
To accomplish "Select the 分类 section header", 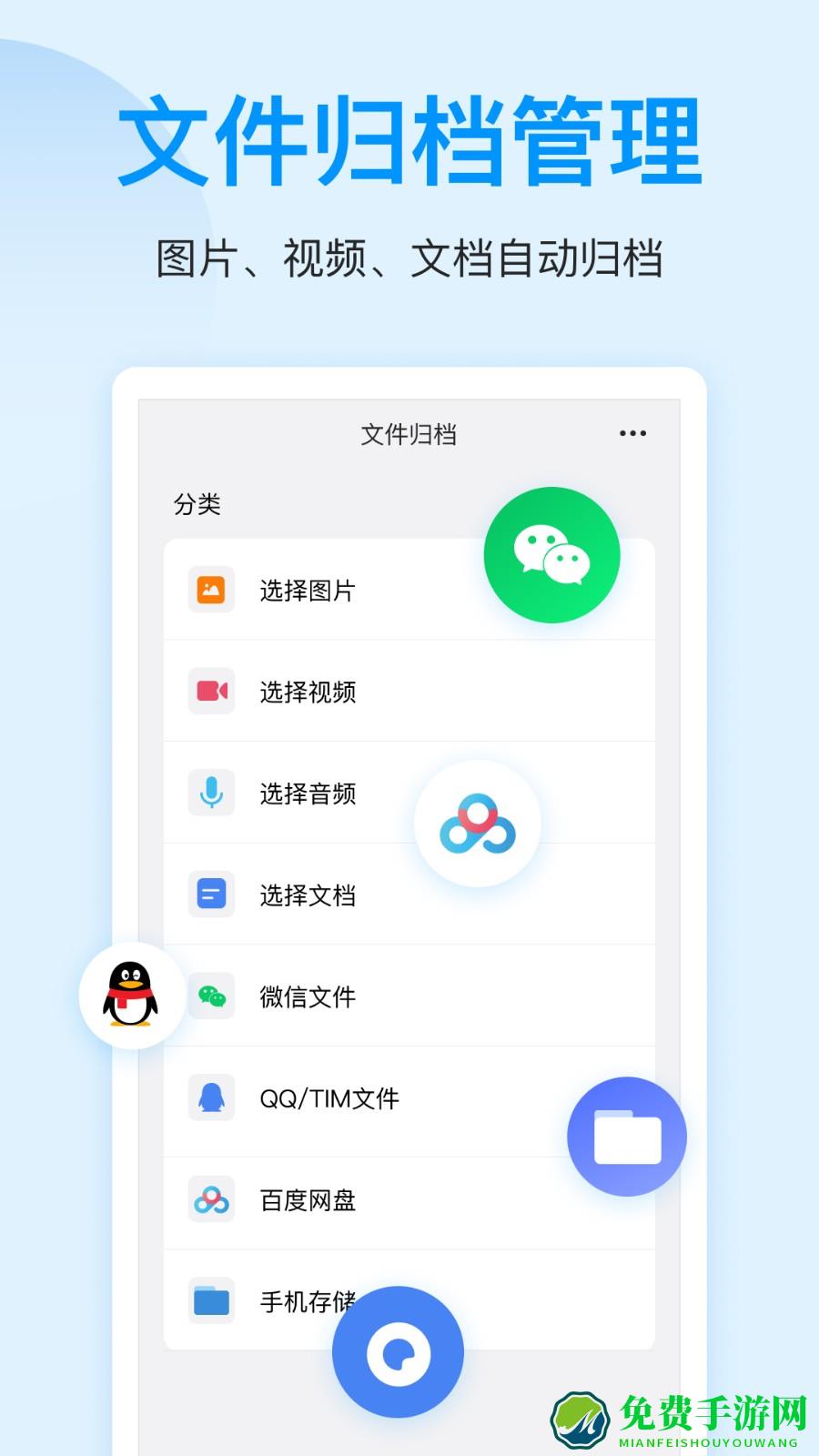I will [x=194, y=503].
